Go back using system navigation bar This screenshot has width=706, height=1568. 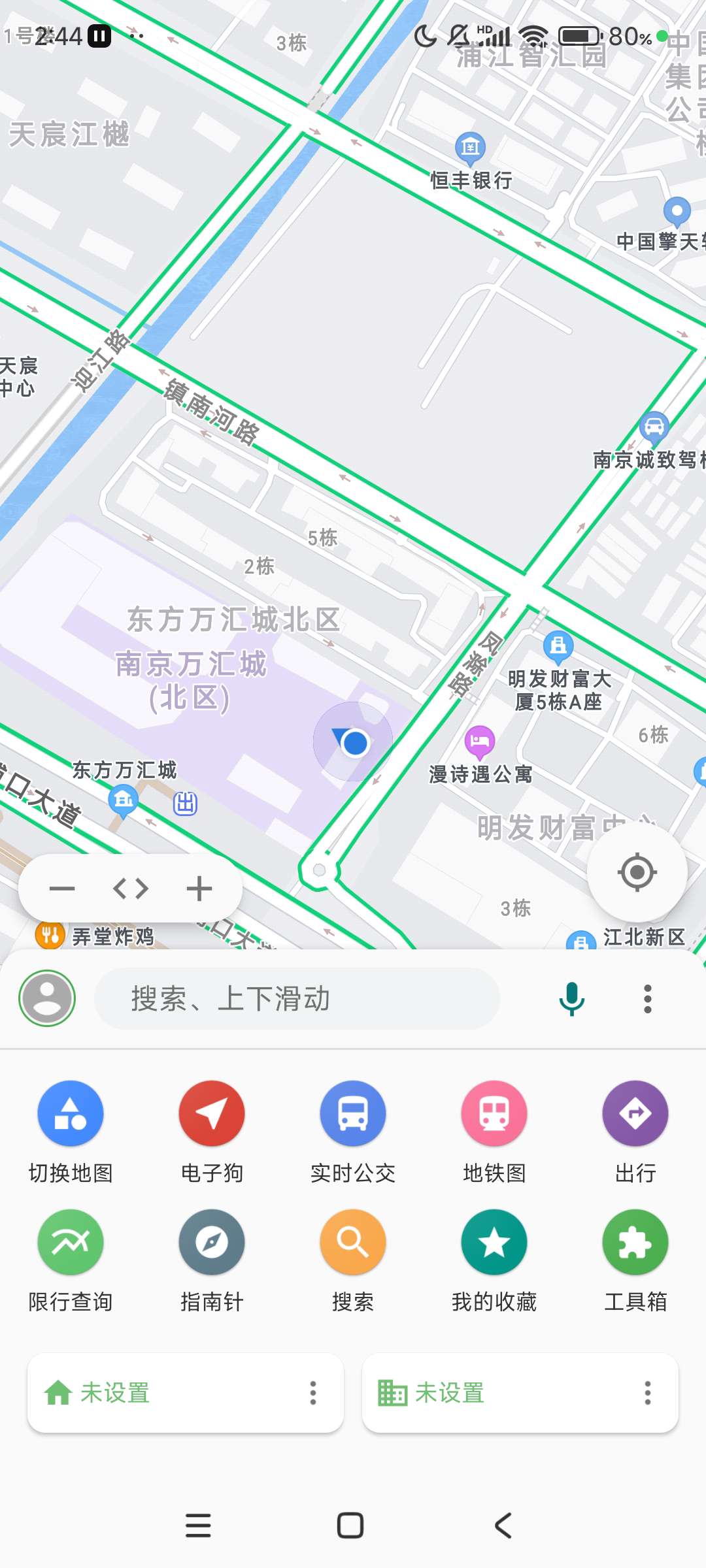pyautogui.click(x=503, y=1526)
